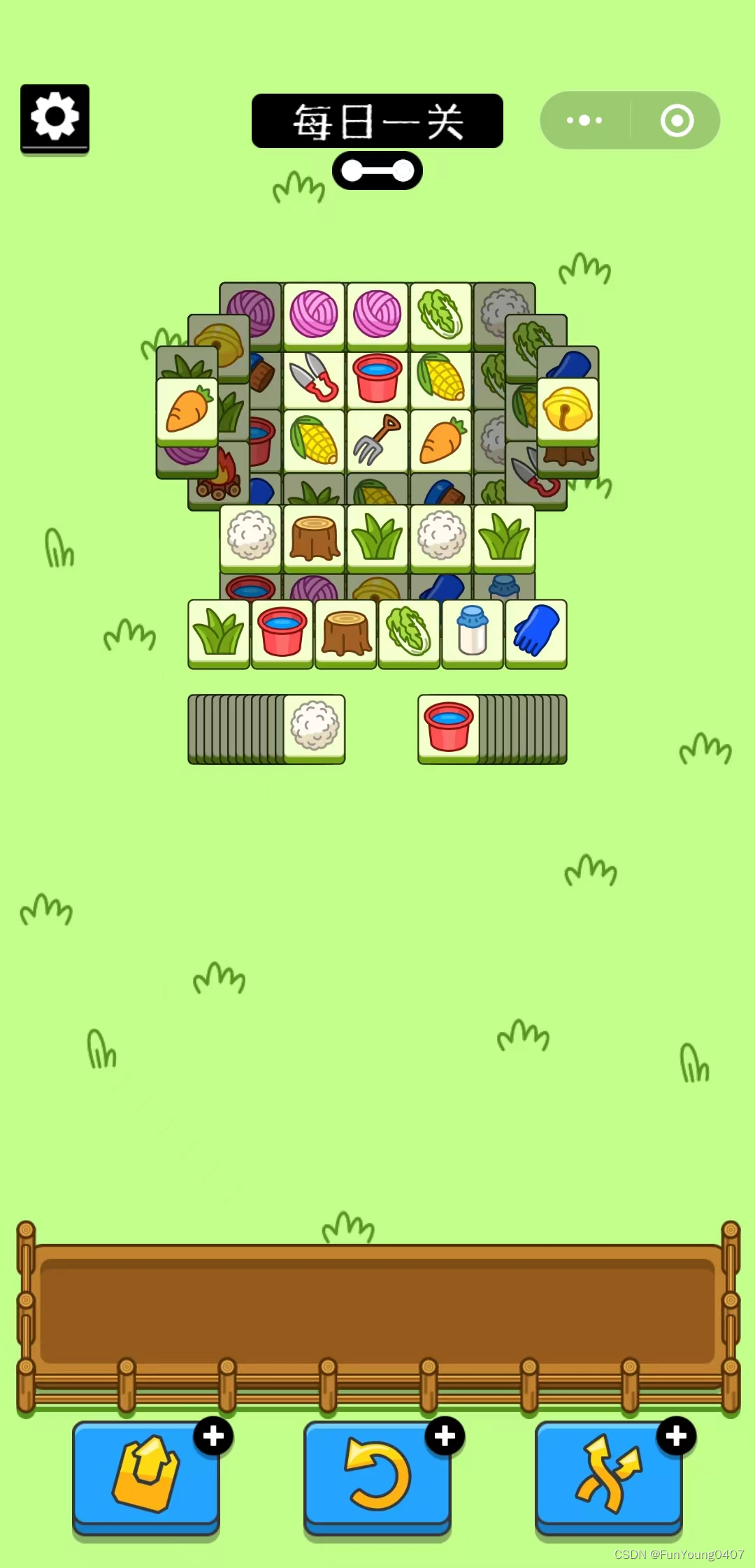This screenshot has width=755, height=1568.
Task: Tap the golden bell tile
Action: click(x=568, y=409)
